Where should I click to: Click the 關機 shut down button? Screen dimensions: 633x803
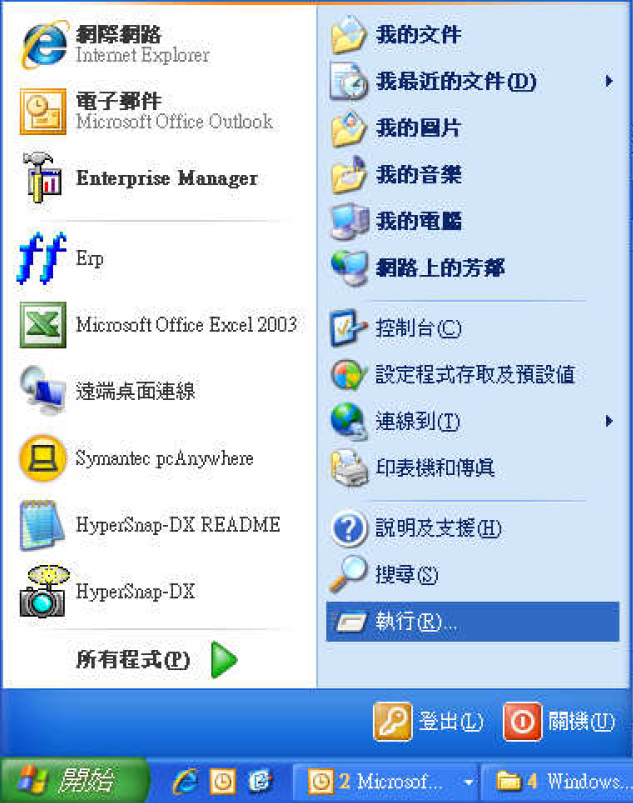[x=560, y=722]
